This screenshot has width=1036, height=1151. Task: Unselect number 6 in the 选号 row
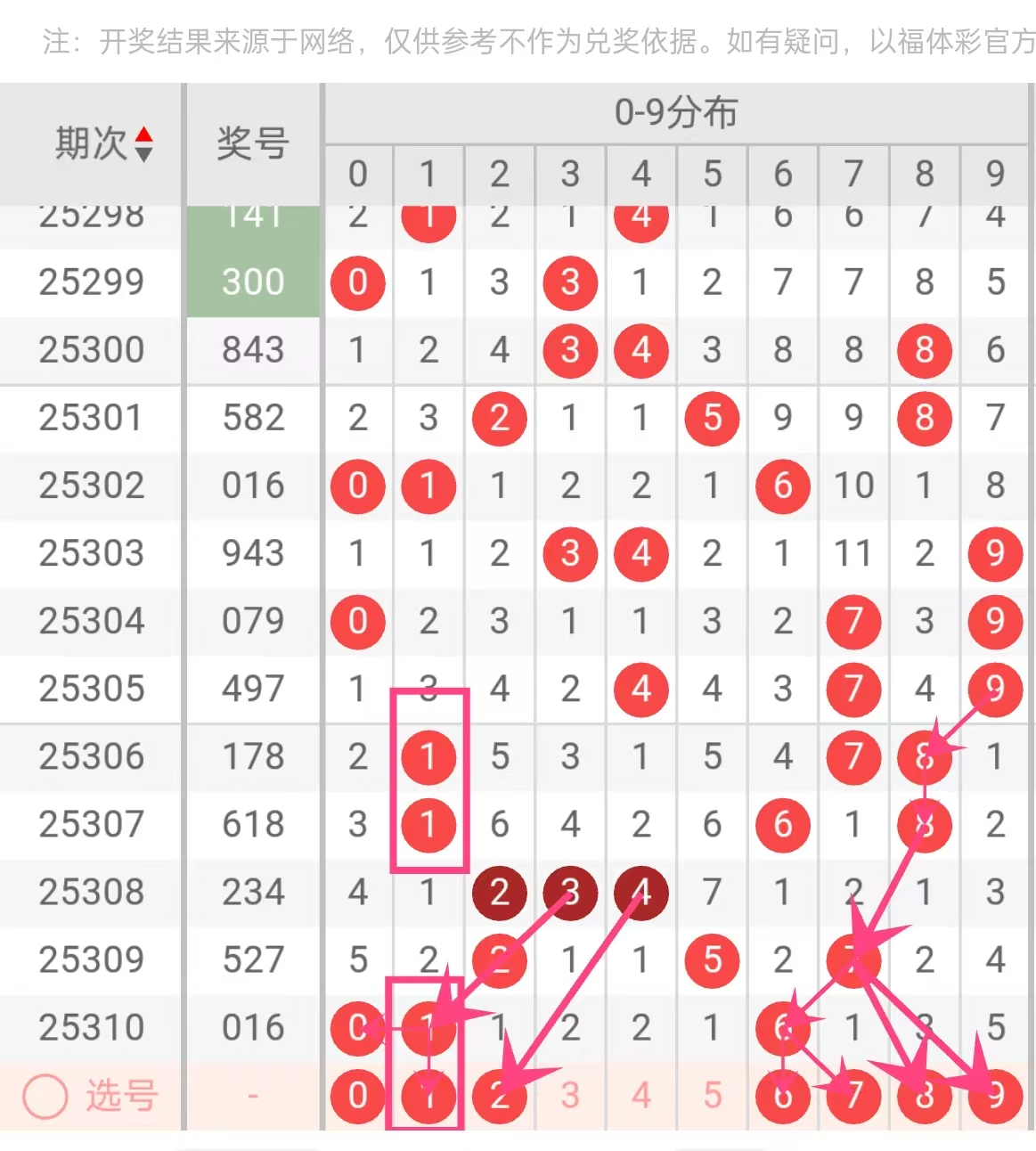point(783,1096)
